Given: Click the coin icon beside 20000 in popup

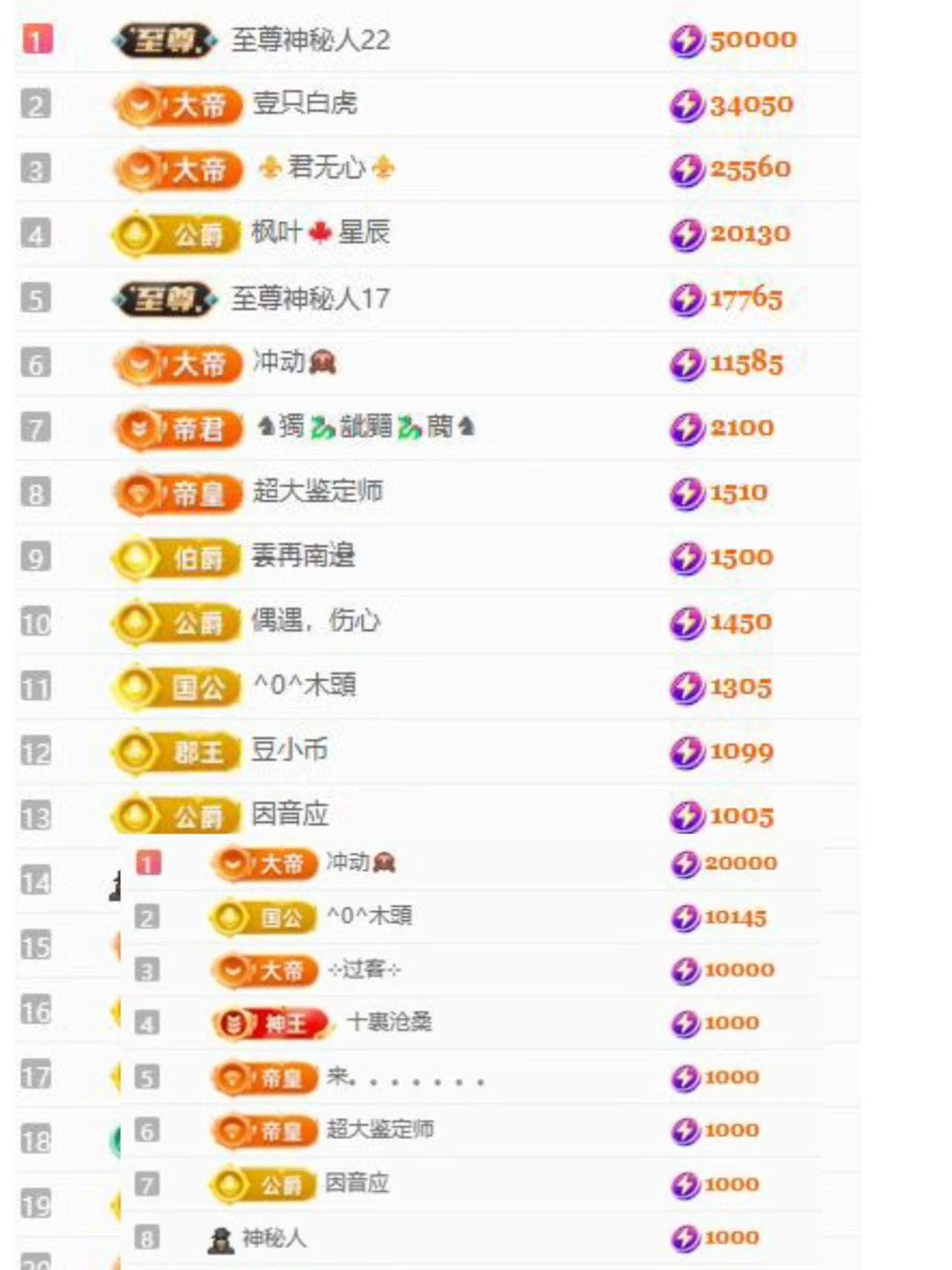Looking at the screenshot, I should pyautogui.click(x=684, y=863).
